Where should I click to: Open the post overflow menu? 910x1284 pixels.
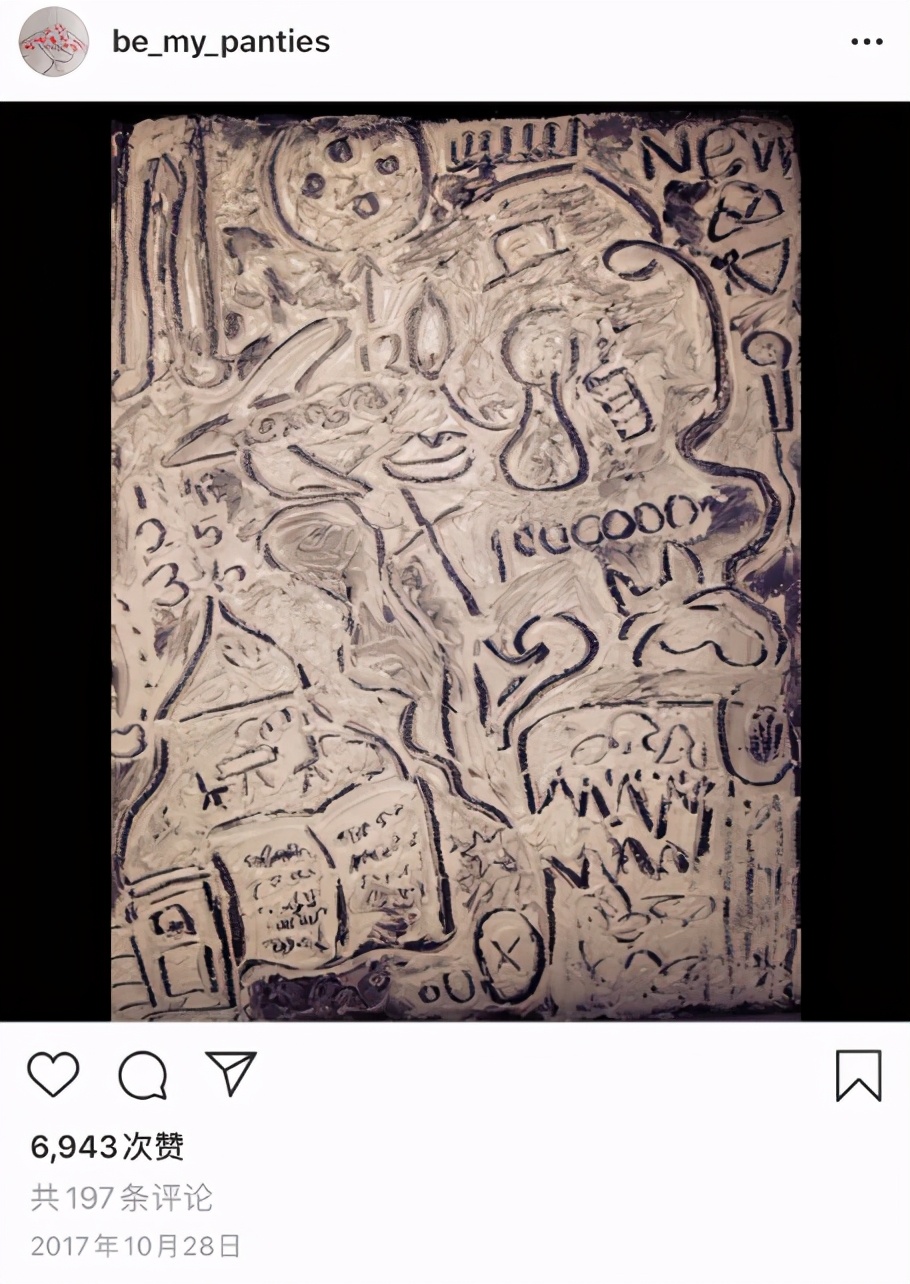click(x=866, y=42)
